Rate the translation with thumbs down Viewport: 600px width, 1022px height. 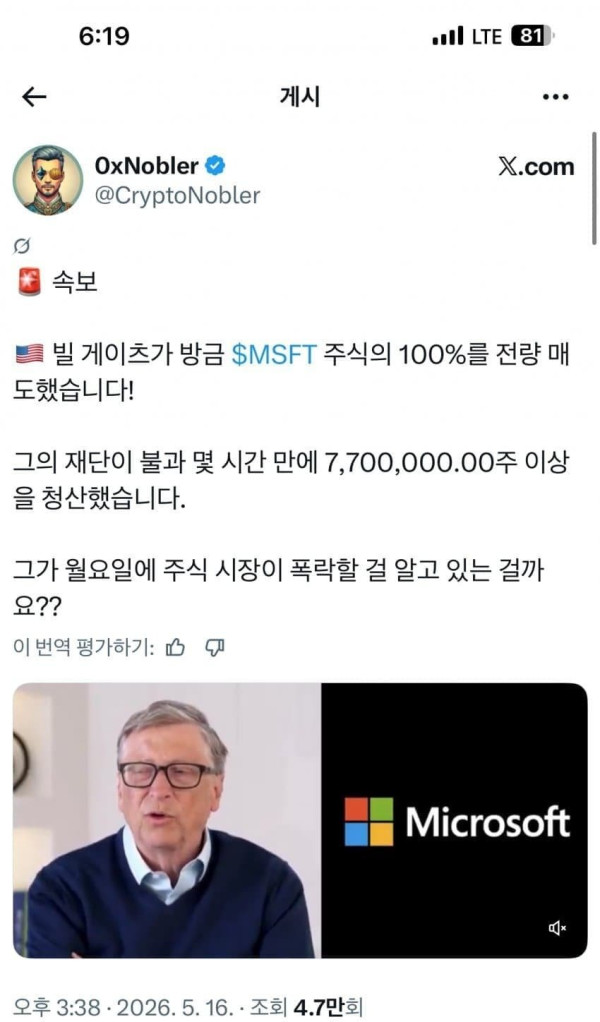tap(215, 647)
